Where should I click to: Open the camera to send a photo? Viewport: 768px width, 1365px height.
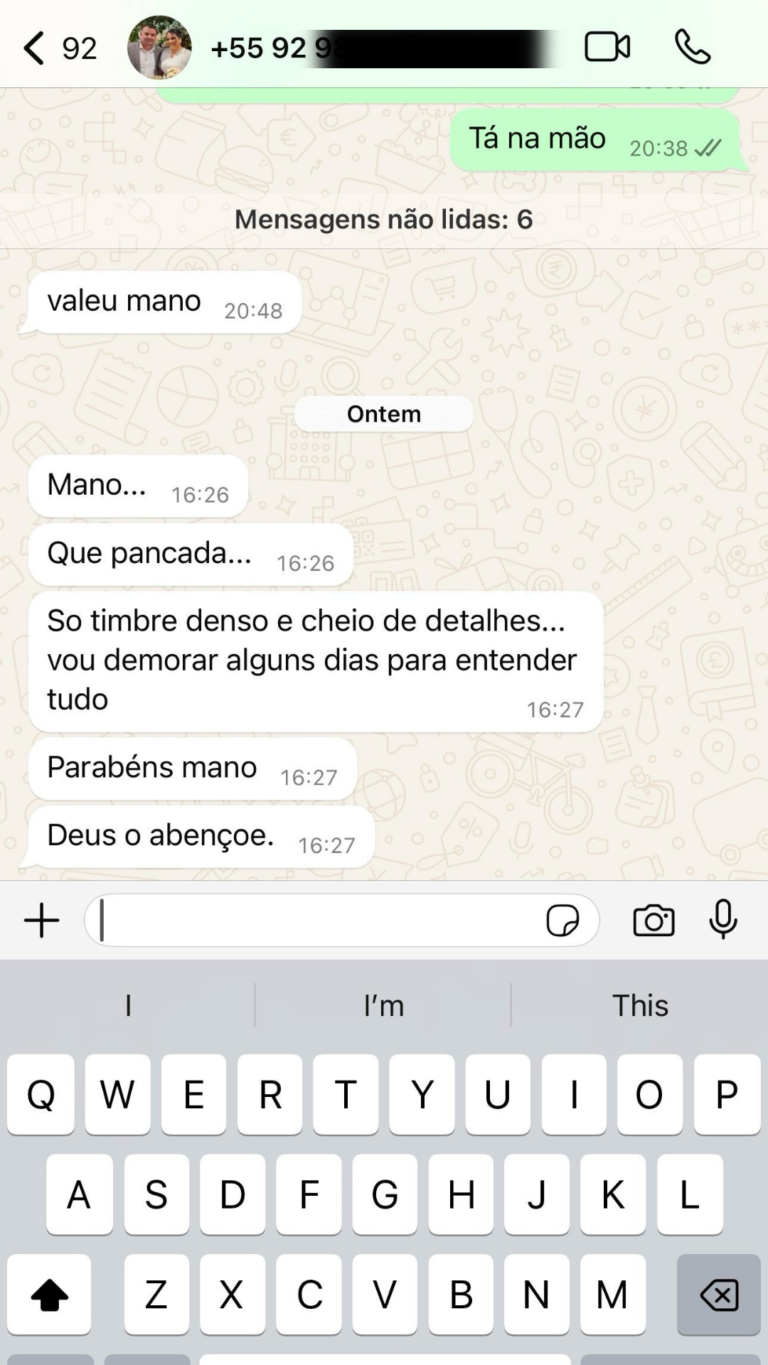652,920
